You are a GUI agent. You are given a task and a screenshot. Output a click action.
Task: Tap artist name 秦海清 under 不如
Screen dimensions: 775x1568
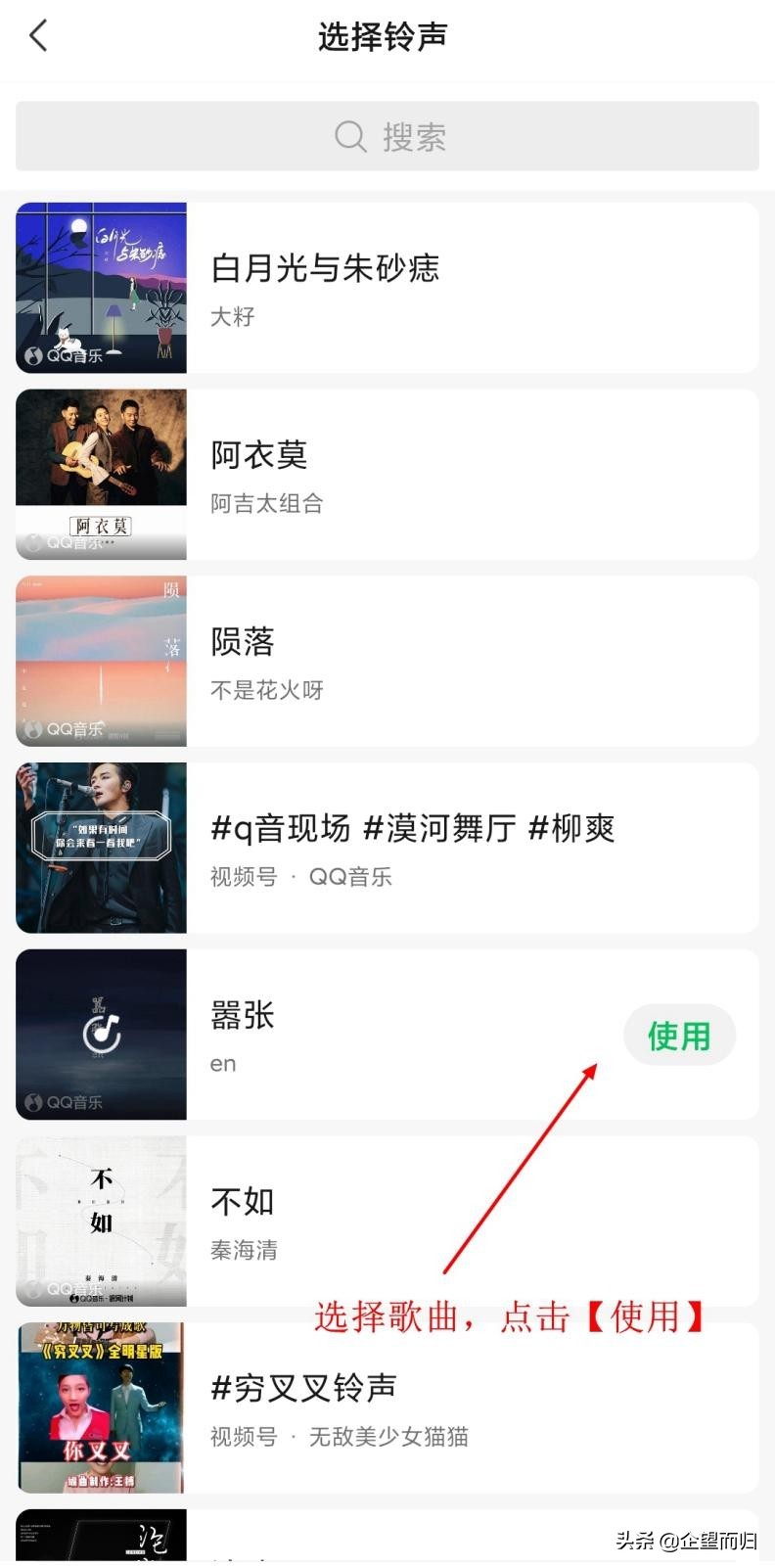click(244, 1250)
